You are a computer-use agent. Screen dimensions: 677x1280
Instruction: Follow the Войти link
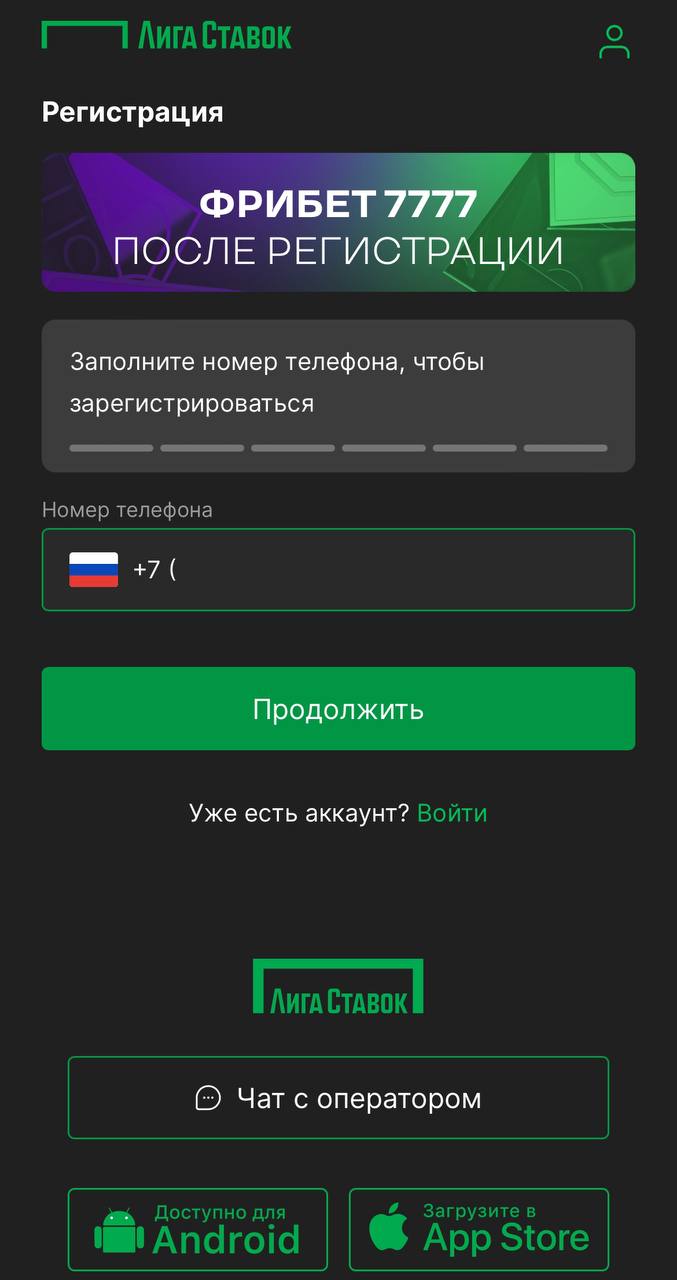click(452, 813)
